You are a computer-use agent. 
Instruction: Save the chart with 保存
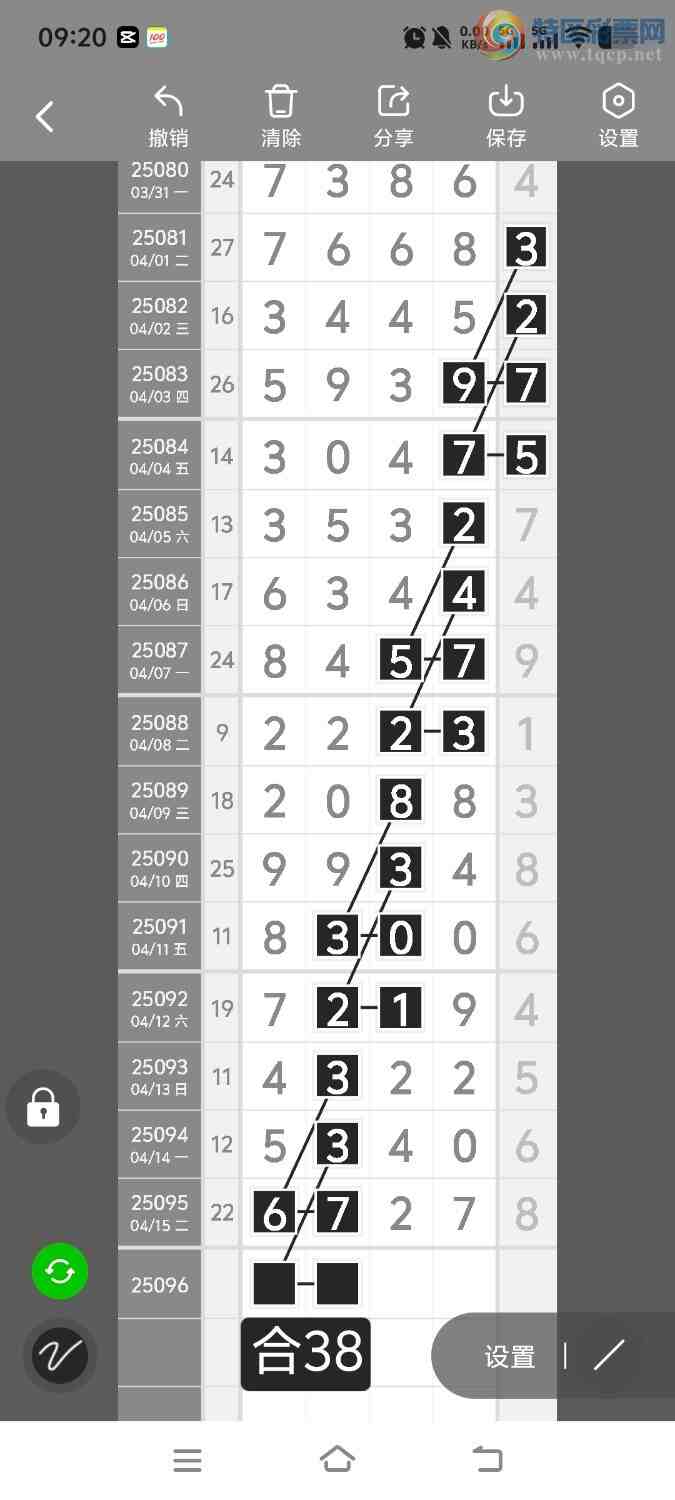506,116
